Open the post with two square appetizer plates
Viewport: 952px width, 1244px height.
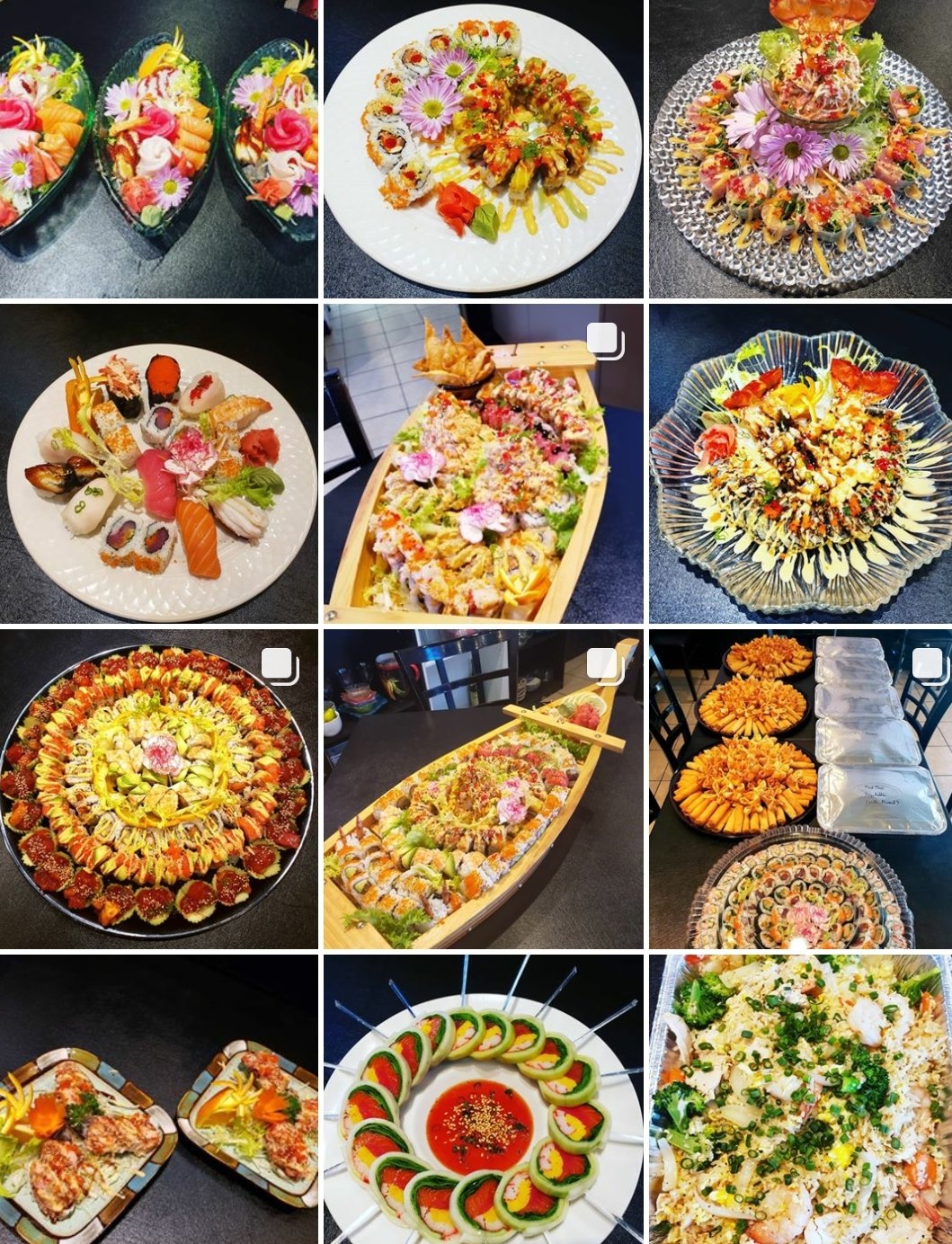158,1099
